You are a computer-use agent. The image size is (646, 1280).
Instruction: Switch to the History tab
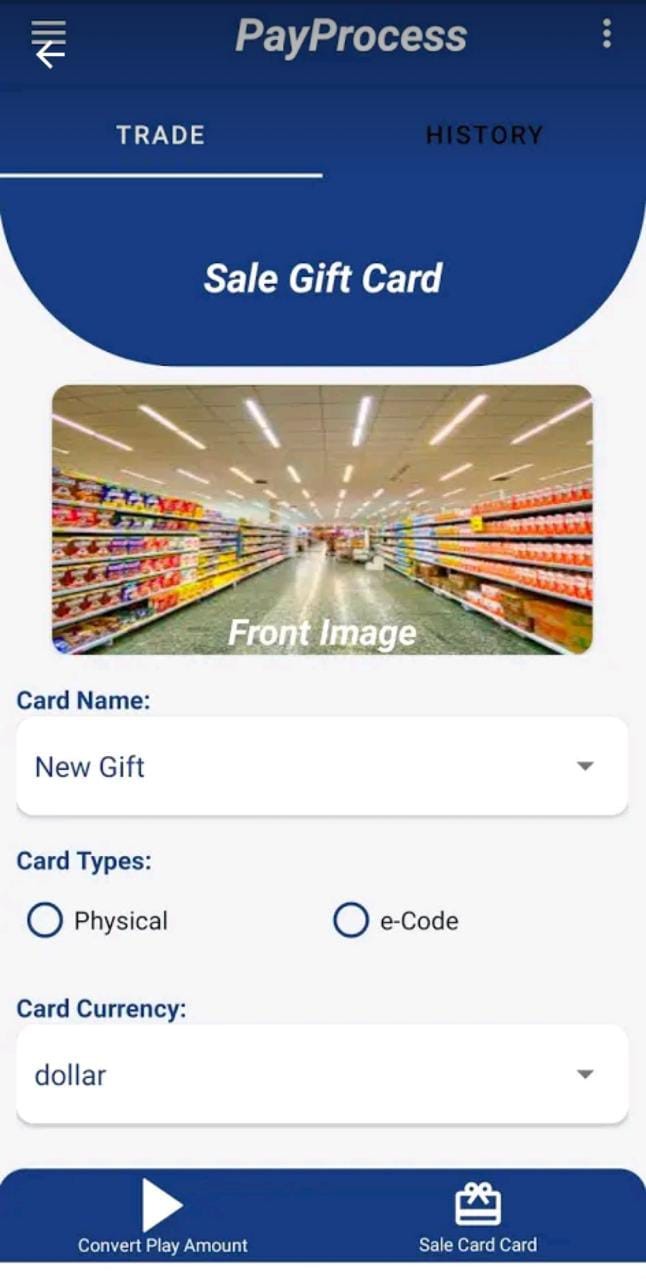484,135
